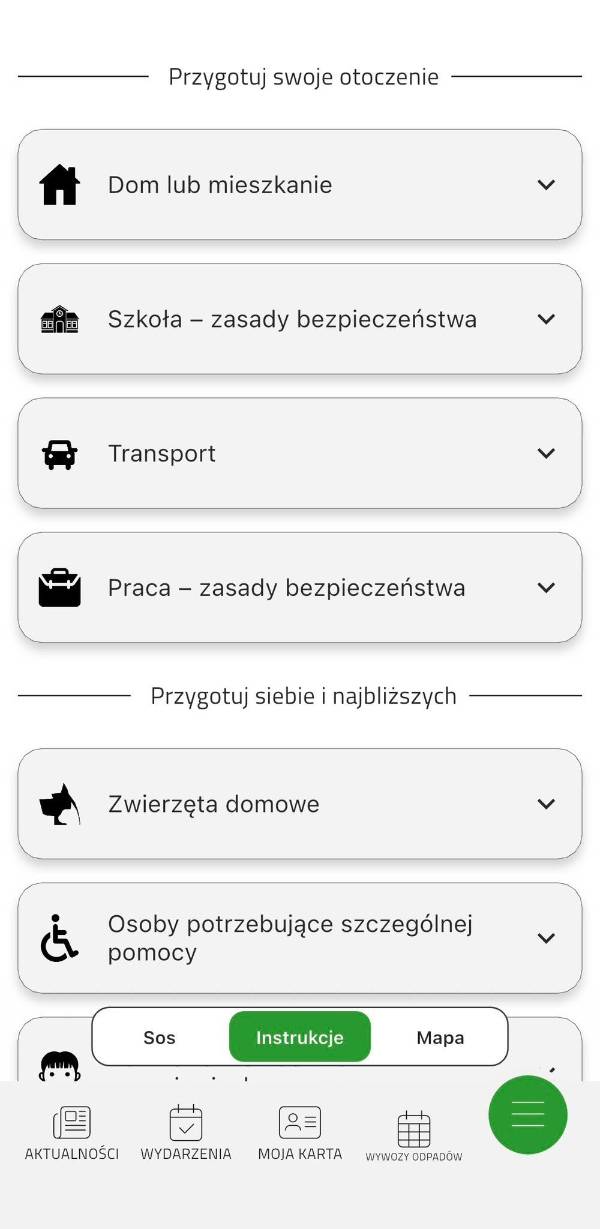Screen dimensions: 600x1229
Task: Expand the Zwierzęta domowe section
Action: point(299,804)
